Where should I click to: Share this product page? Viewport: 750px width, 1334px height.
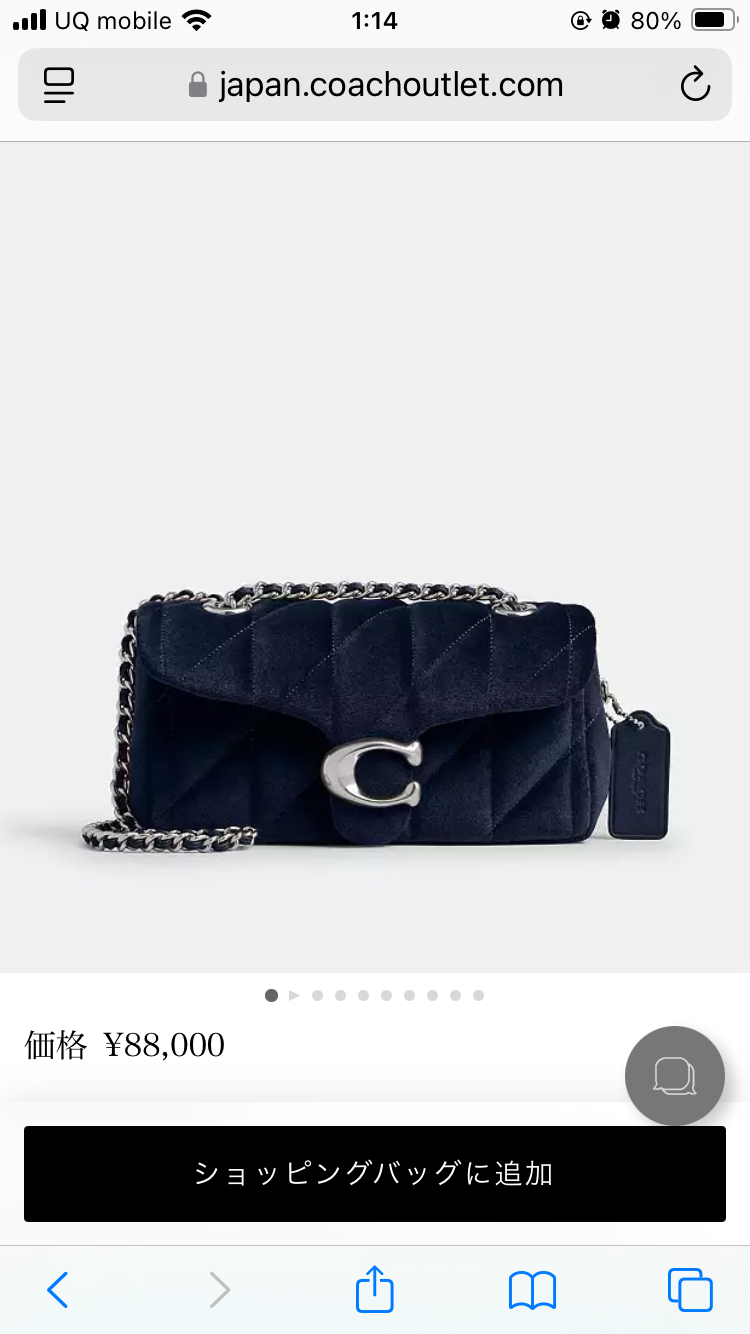click(375, 1289)
